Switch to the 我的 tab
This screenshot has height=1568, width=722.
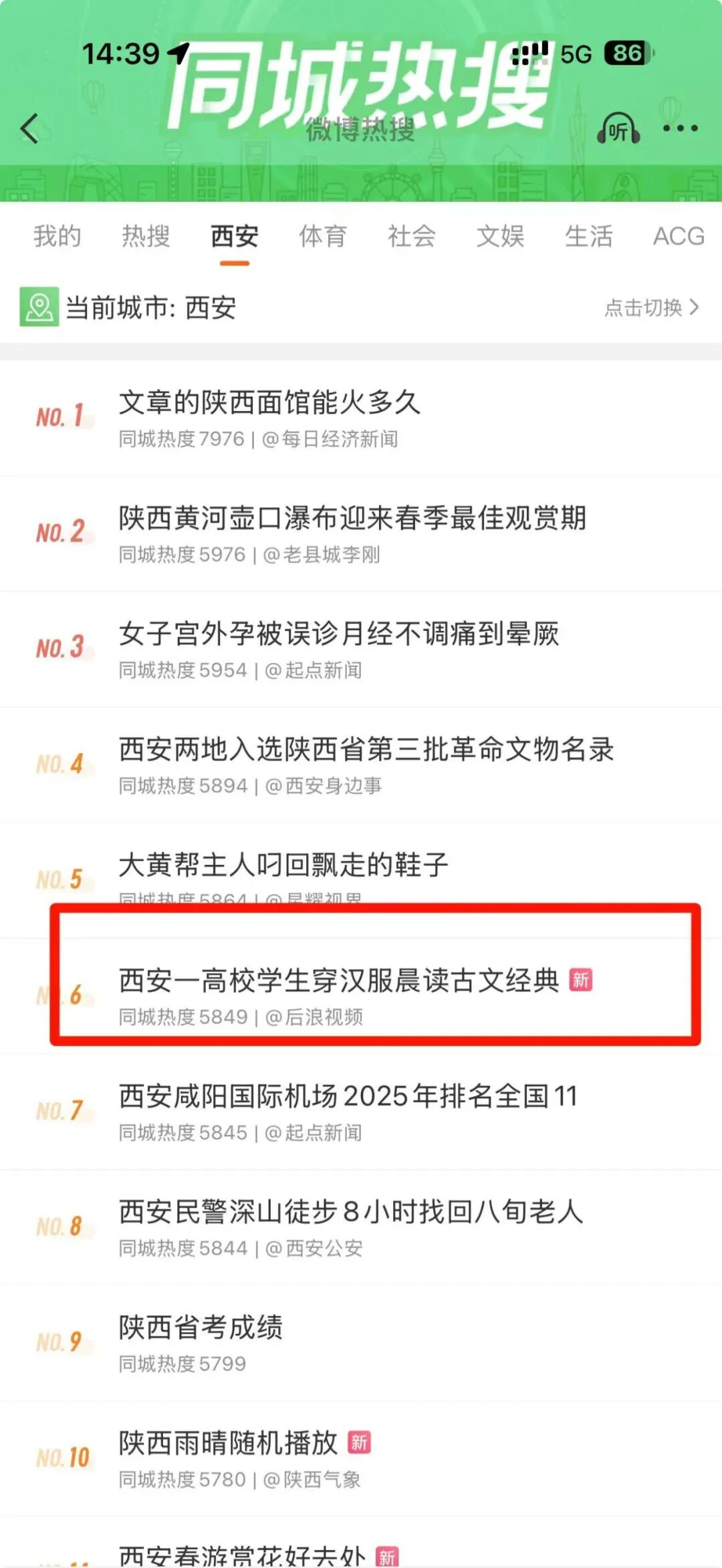coord(57,237)
